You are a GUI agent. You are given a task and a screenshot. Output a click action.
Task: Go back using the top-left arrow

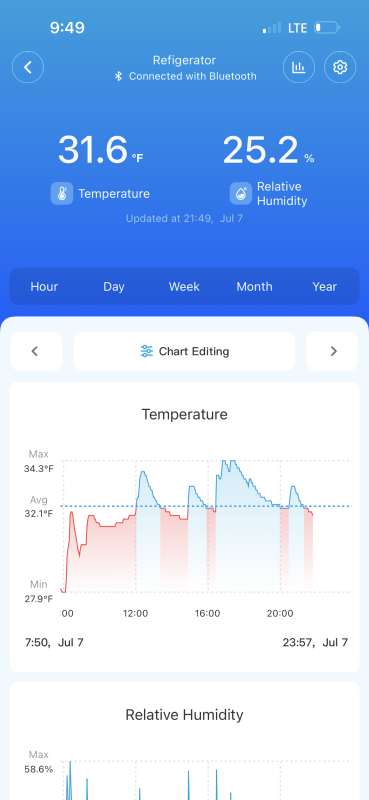(28, 67)
